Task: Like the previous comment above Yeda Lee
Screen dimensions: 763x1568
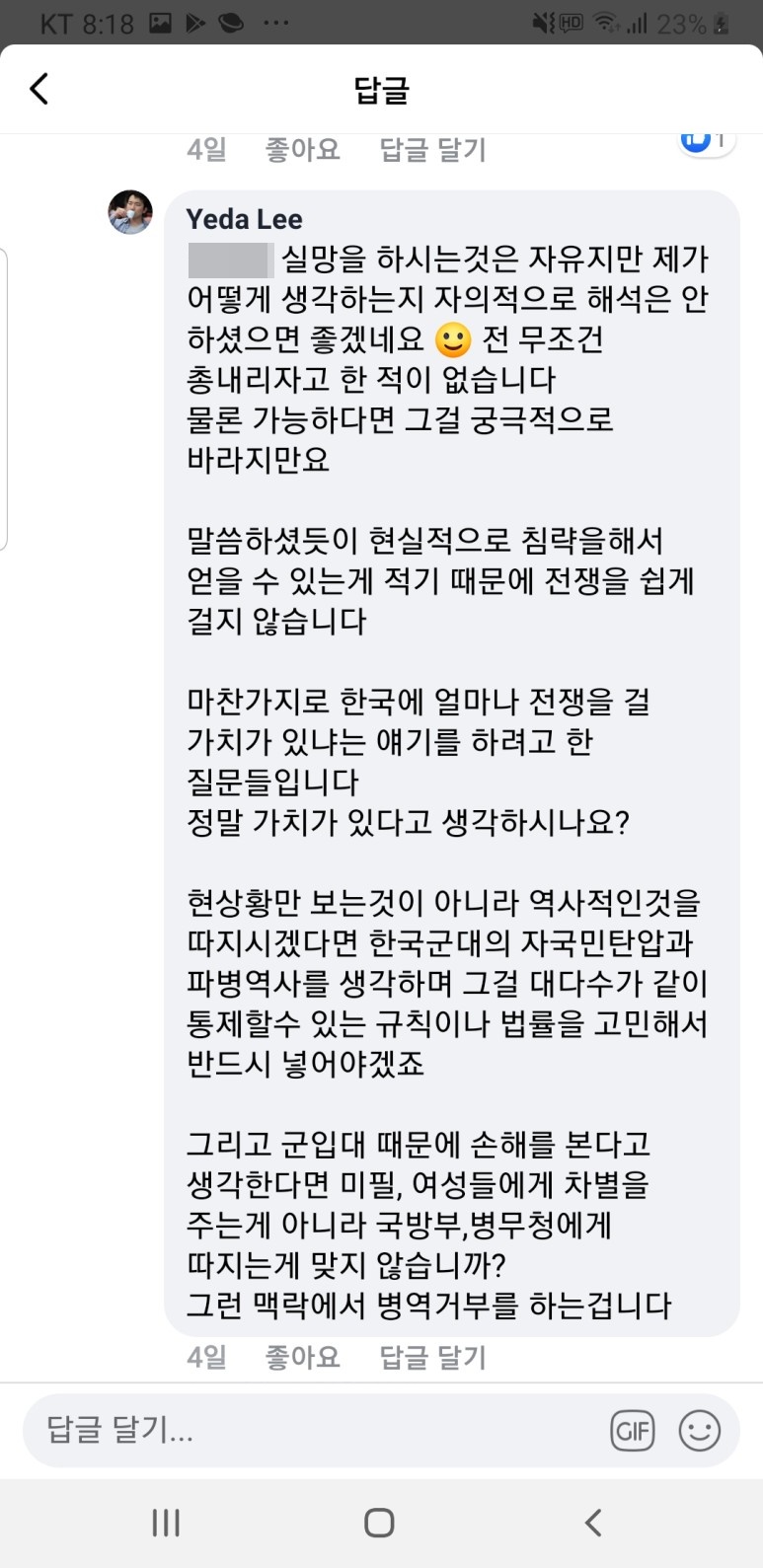Action: [x=302, y=150]
